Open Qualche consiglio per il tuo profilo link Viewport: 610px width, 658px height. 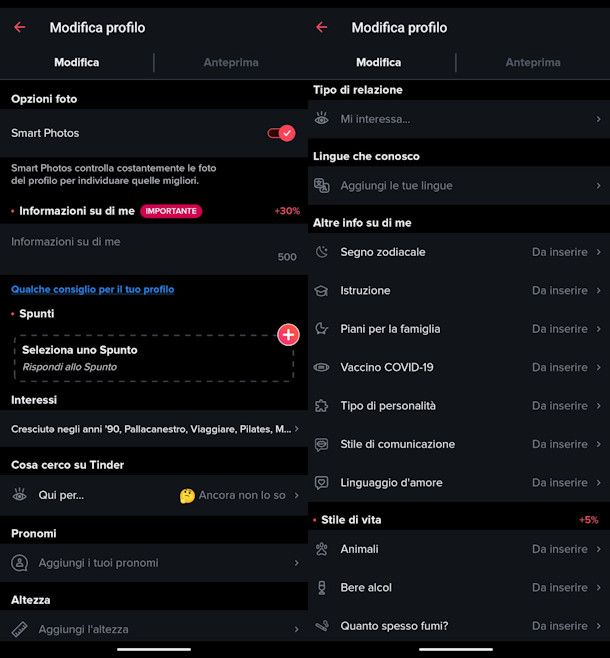tap(92, 289)
